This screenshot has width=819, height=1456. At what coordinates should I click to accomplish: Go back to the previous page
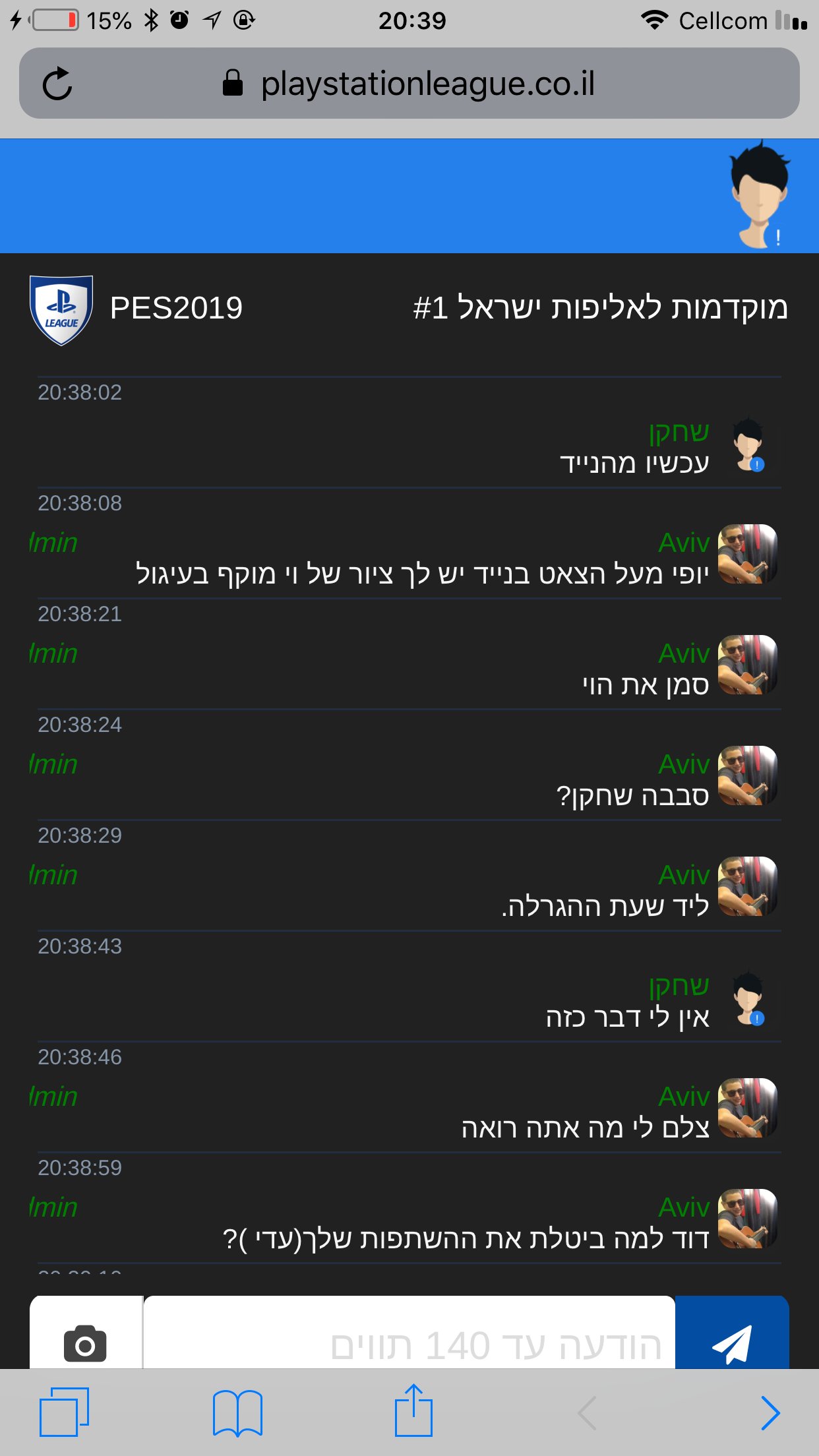pyautogui.click(x=587, y=1413)
